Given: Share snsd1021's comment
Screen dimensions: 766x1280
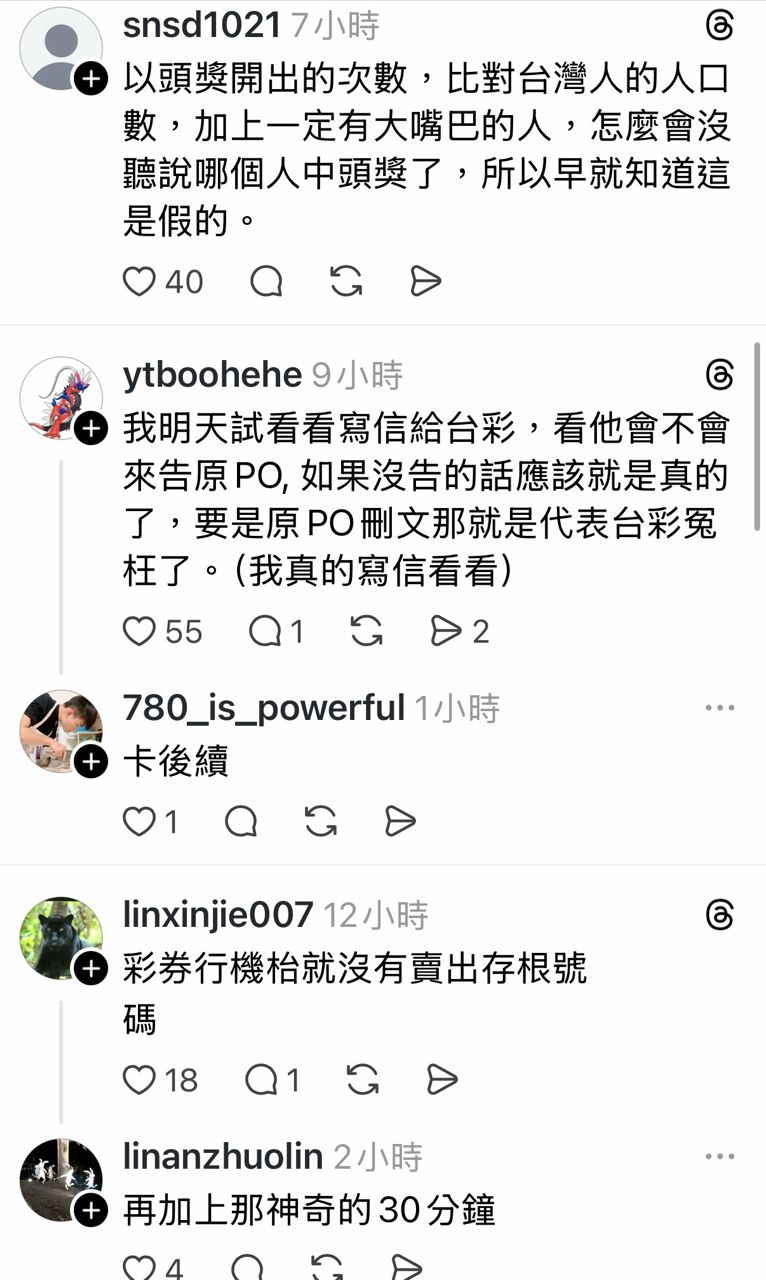Looking at the screenshot, I should pyautogui.click(x=426, y=282).
